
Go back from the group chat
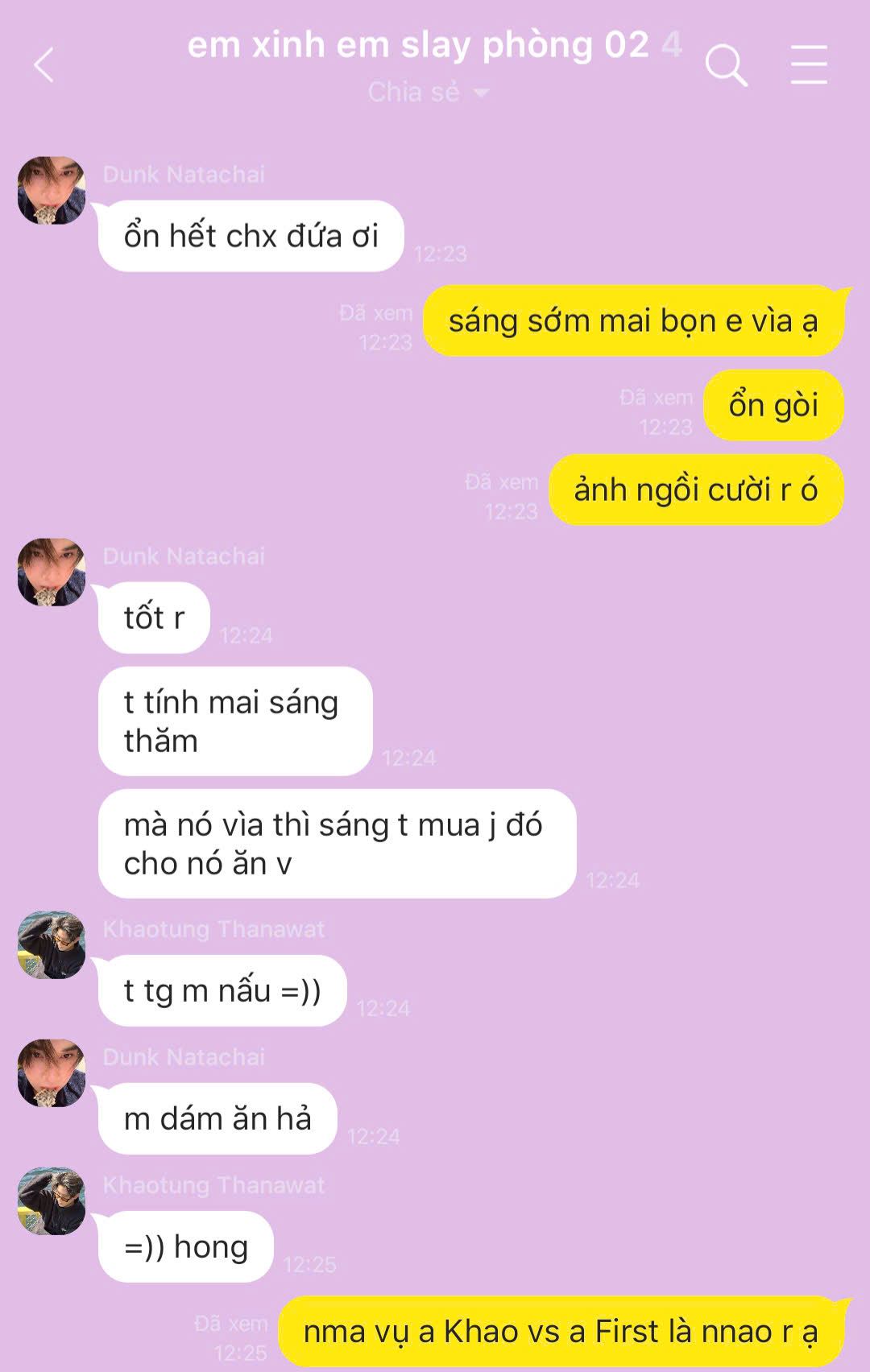pos(44,64)
